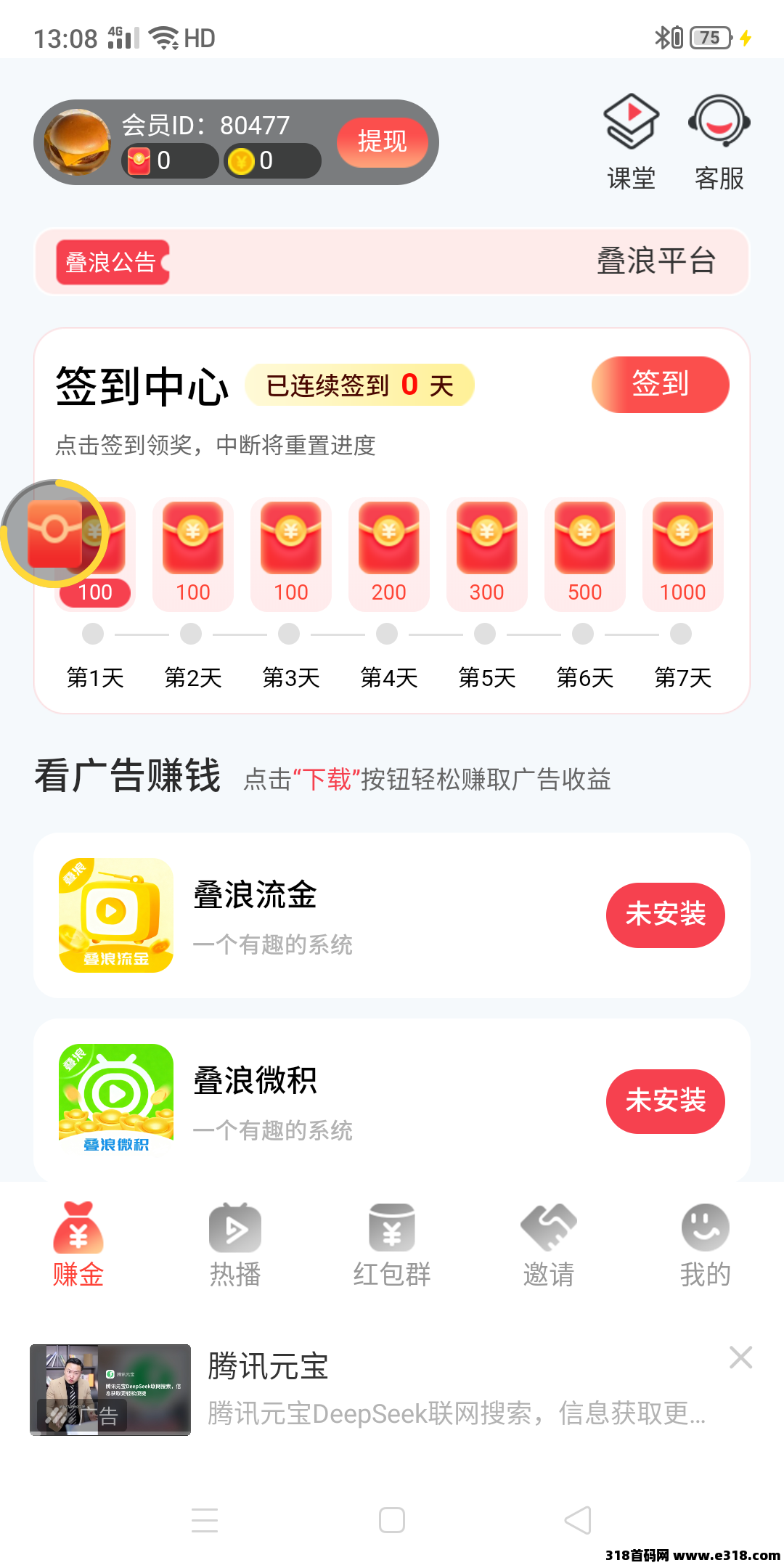This screenshot has width=784, height=1568.
Task: Tap 未安装 for 叠浪流金
Action: 665,915
